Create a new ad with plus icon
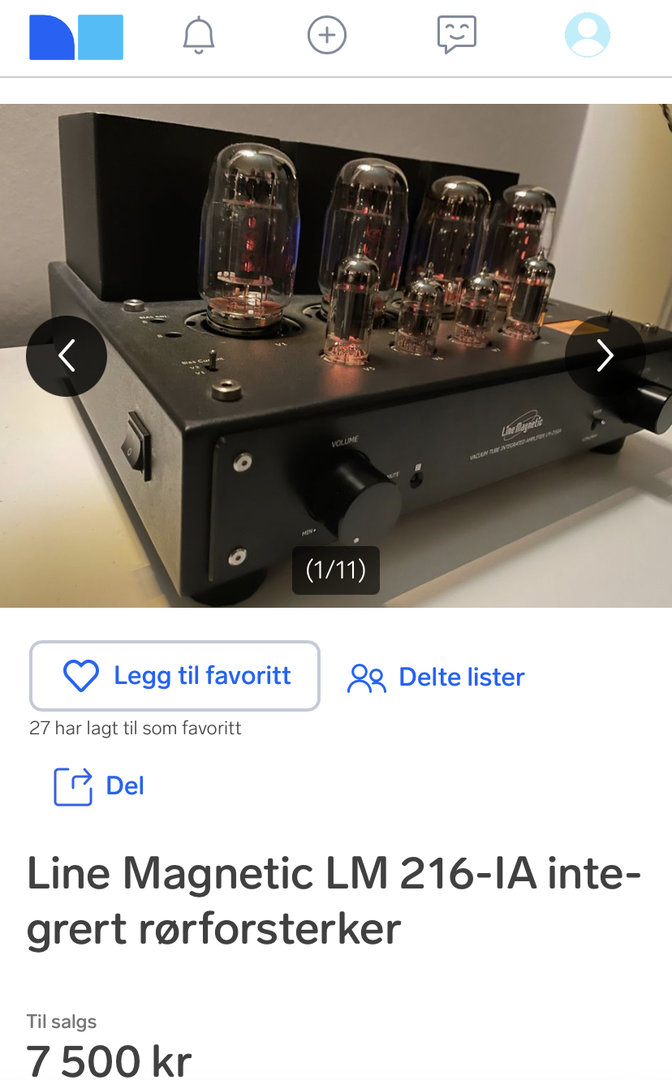 point(326,36)
